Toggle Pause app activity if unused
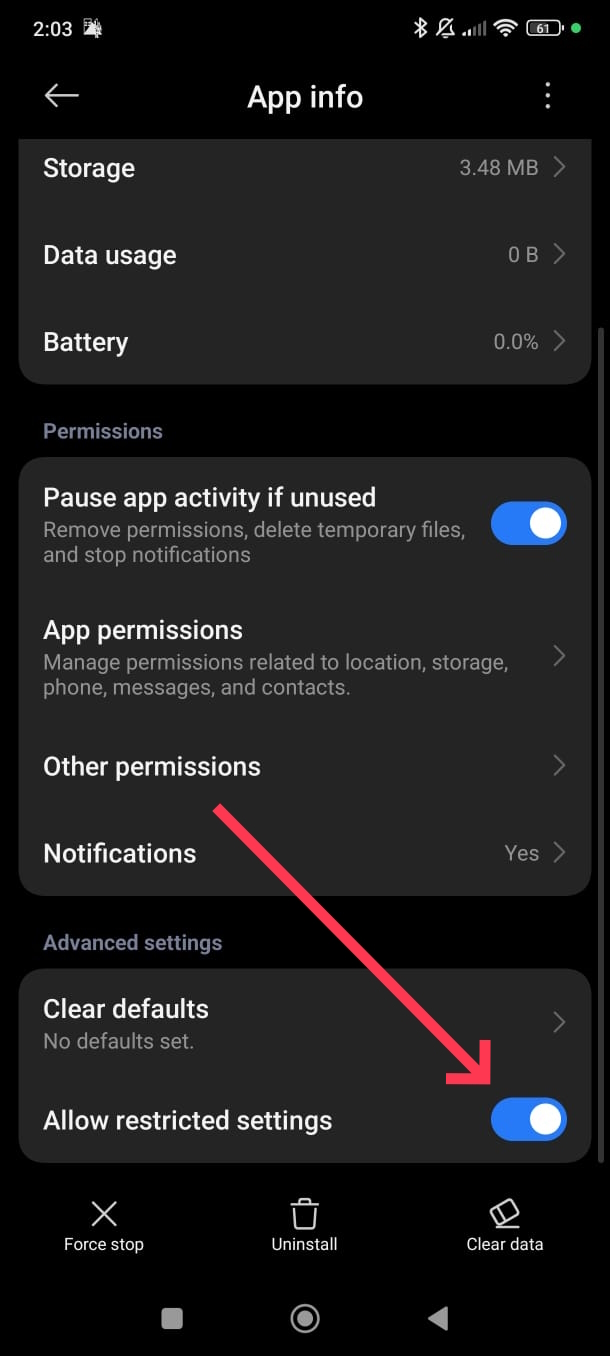Screen dimensions: 610x1356 coord(528,524)
